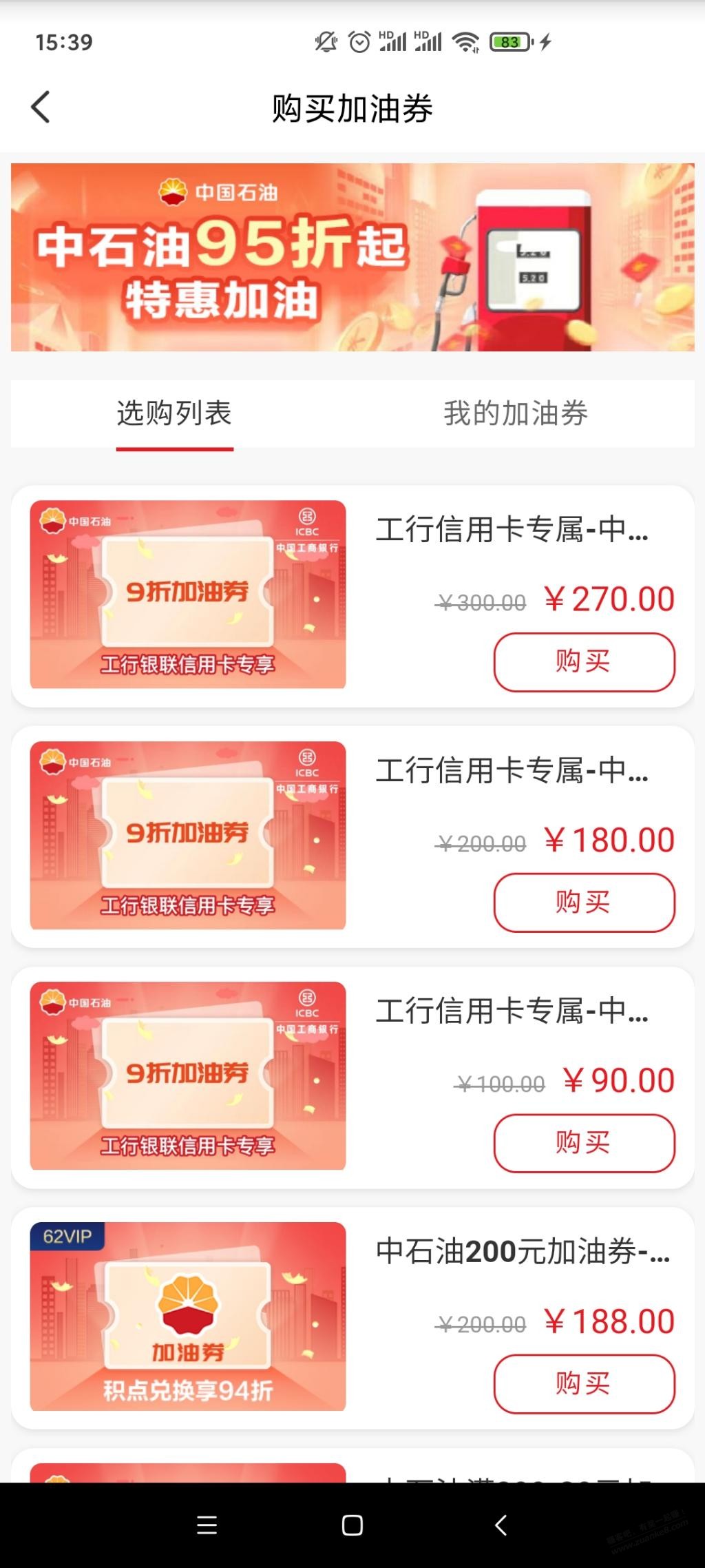Buy the ¥270.00 fuel coupon
Viewport: 705px width, 1568px height.
pyautogui.click(x=584, y=662)
